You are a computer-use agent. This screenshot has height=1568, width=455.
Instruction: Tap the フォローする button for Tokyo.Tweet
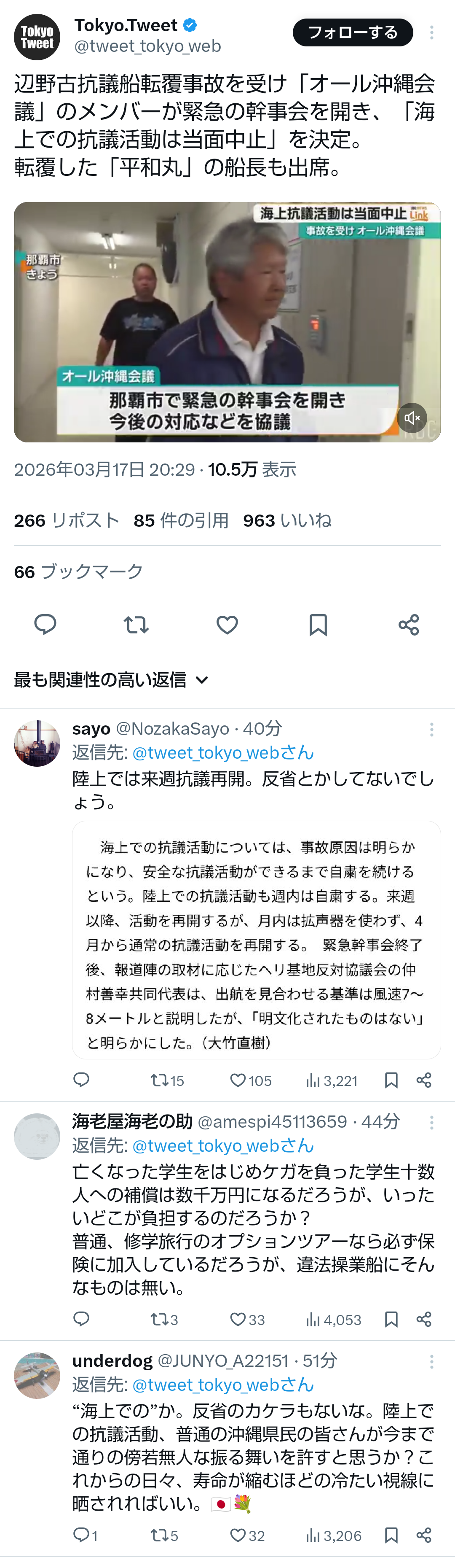(352, 33)
